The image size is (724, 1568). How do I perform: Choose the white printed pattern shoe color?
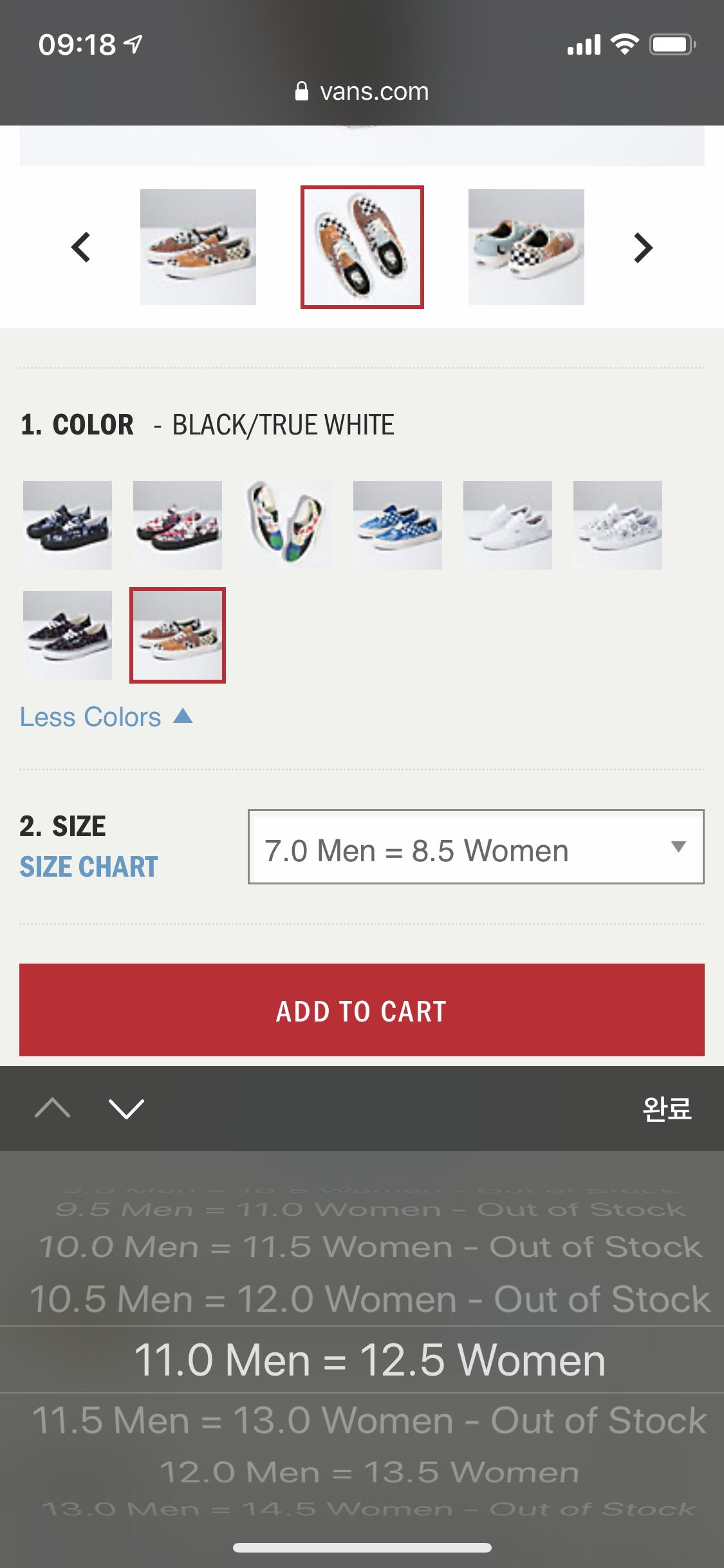pos(618,525)
